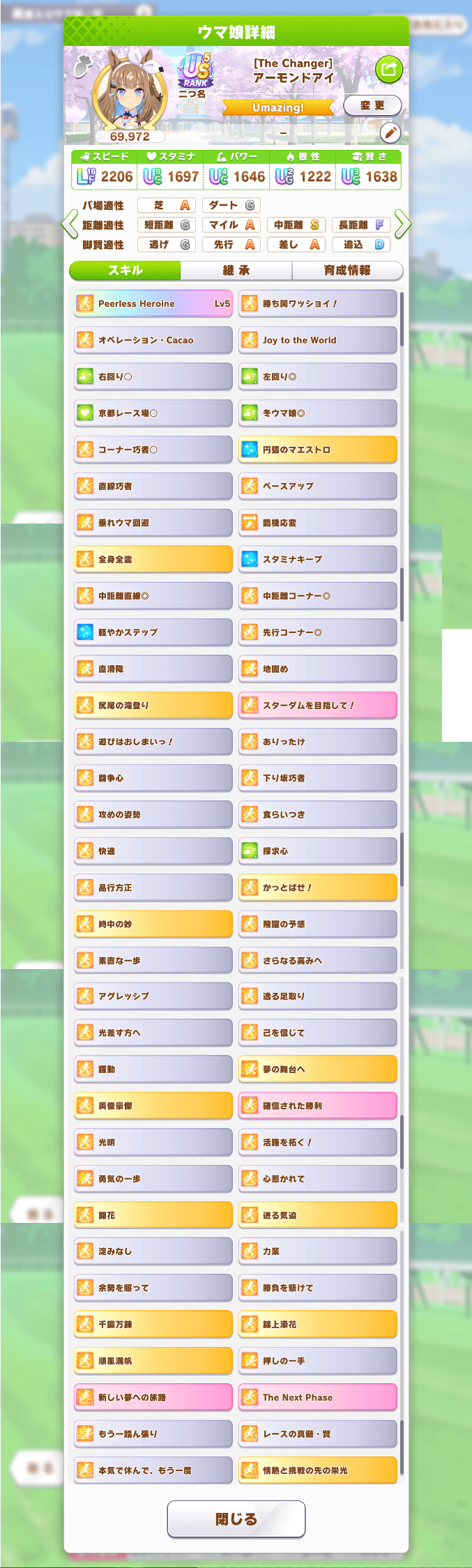View 確信された勝利 skill details
The height and width of the screenshot is (1568, 472).
click(x=318, y=1106)
